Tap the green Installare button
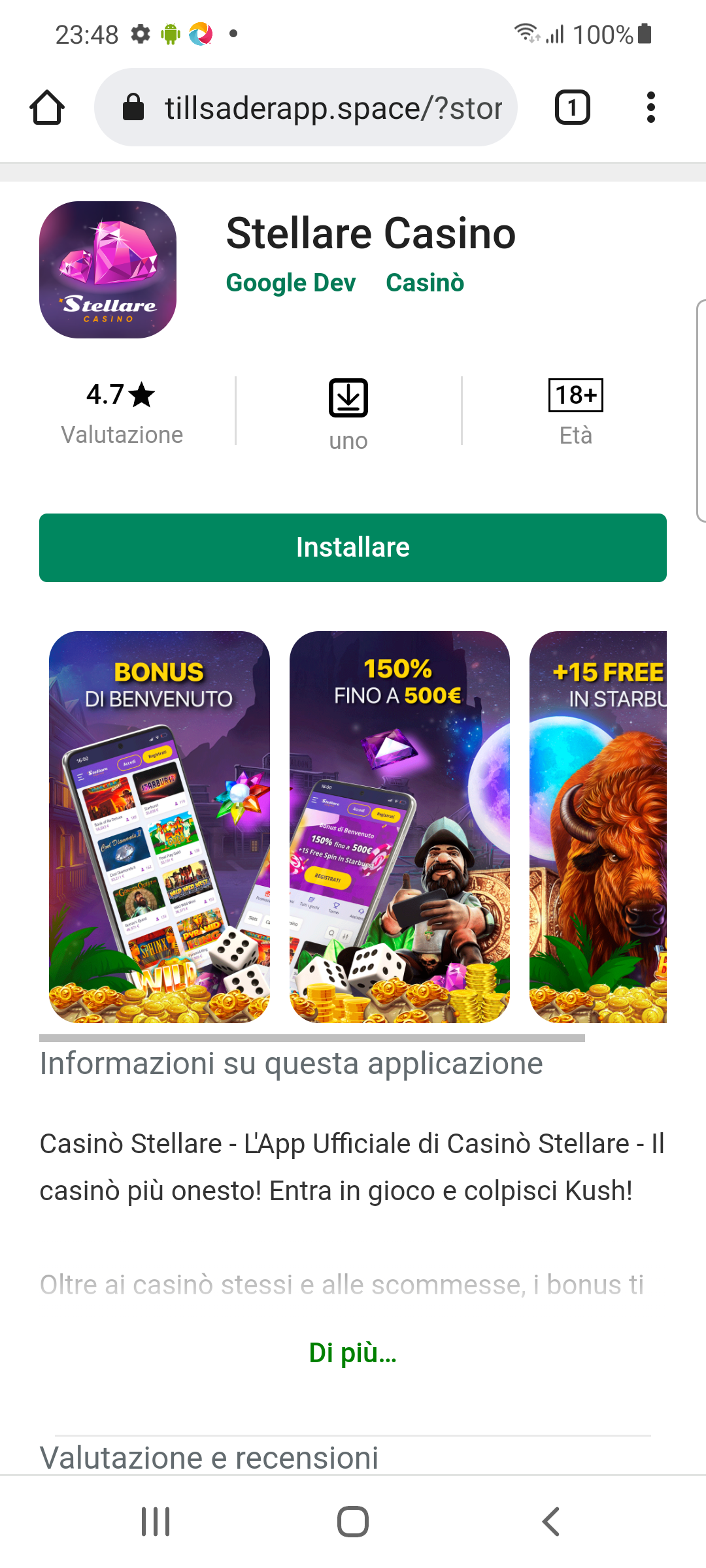The image size is (706, 1568). pos(353,547)
